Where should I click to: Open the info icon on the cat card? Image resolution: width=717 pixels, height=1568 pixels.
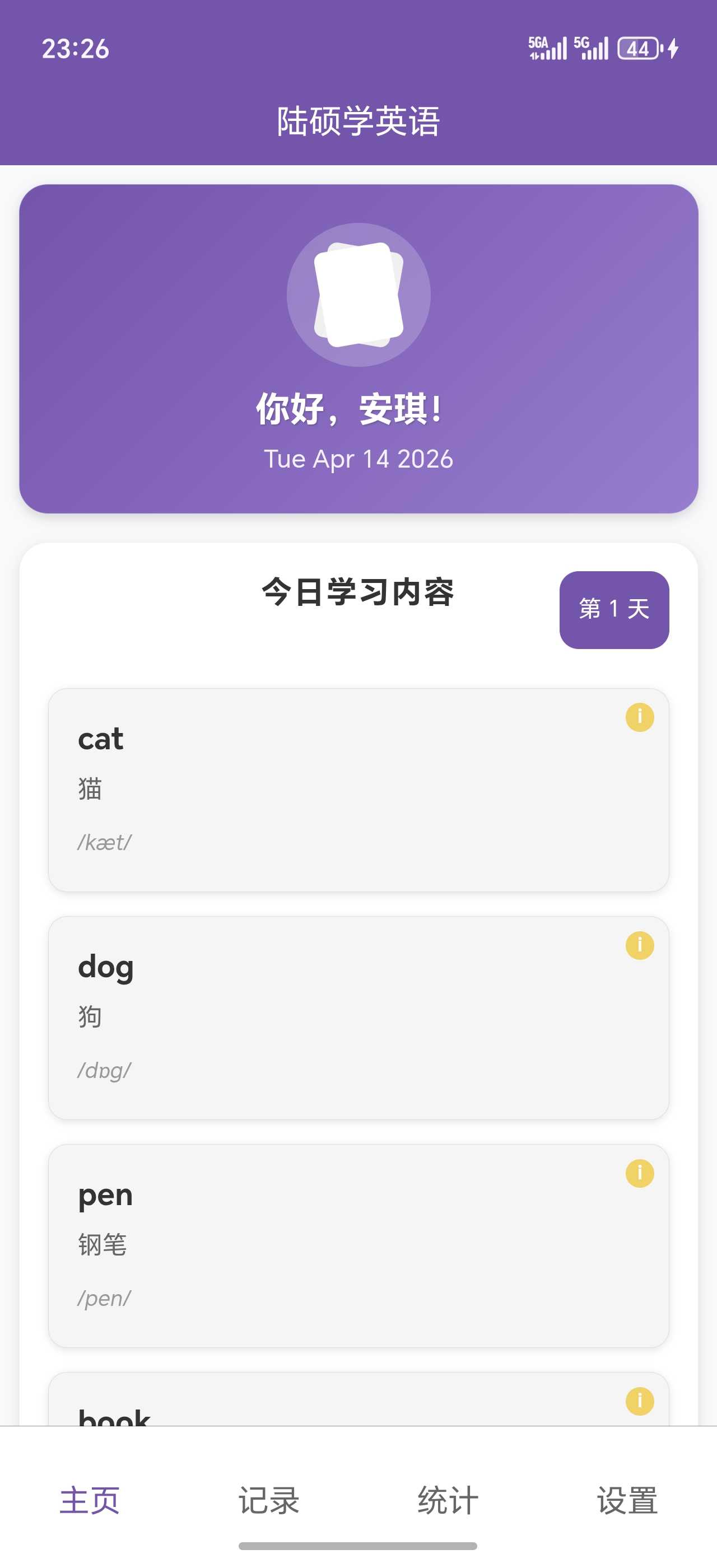(x=639, y=717)
